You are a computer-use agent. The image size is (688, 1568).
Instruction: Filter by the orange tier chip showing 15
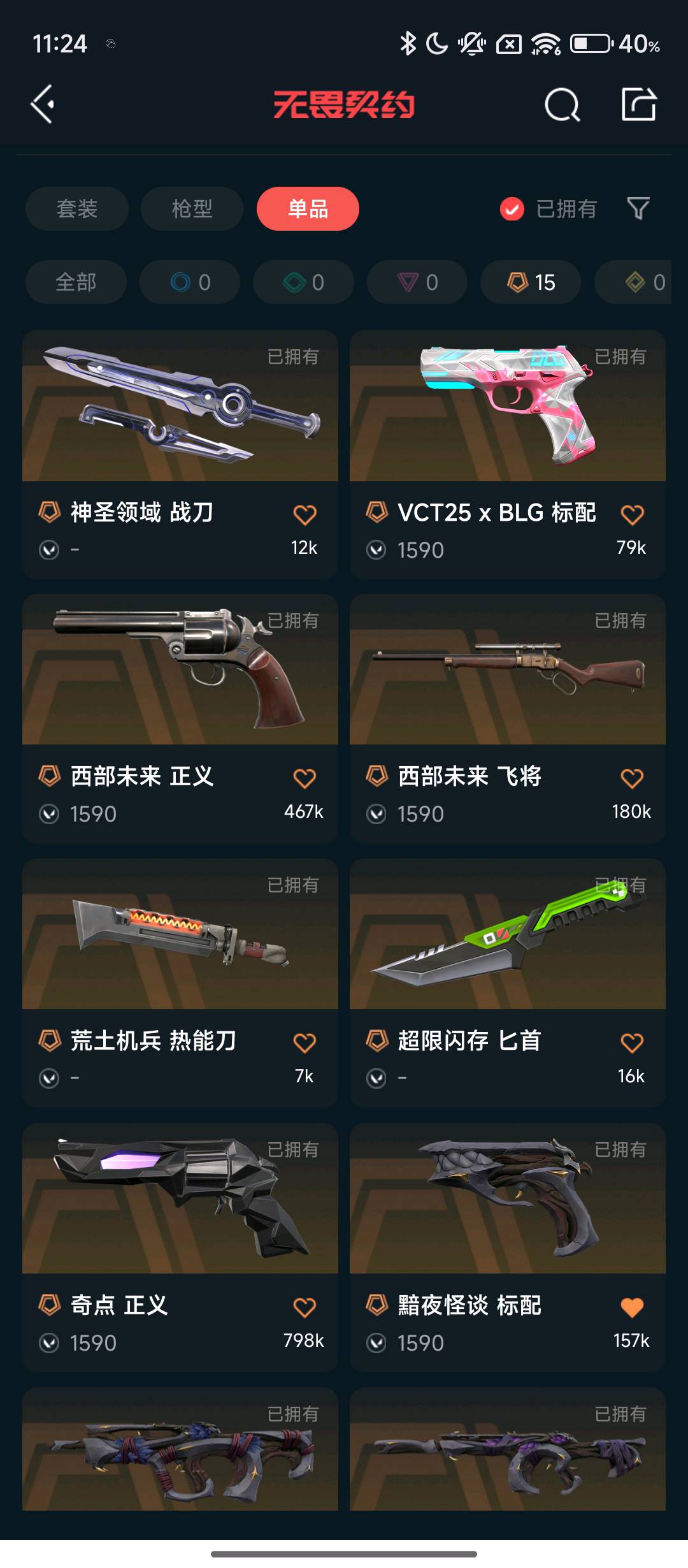coord(530,282)
